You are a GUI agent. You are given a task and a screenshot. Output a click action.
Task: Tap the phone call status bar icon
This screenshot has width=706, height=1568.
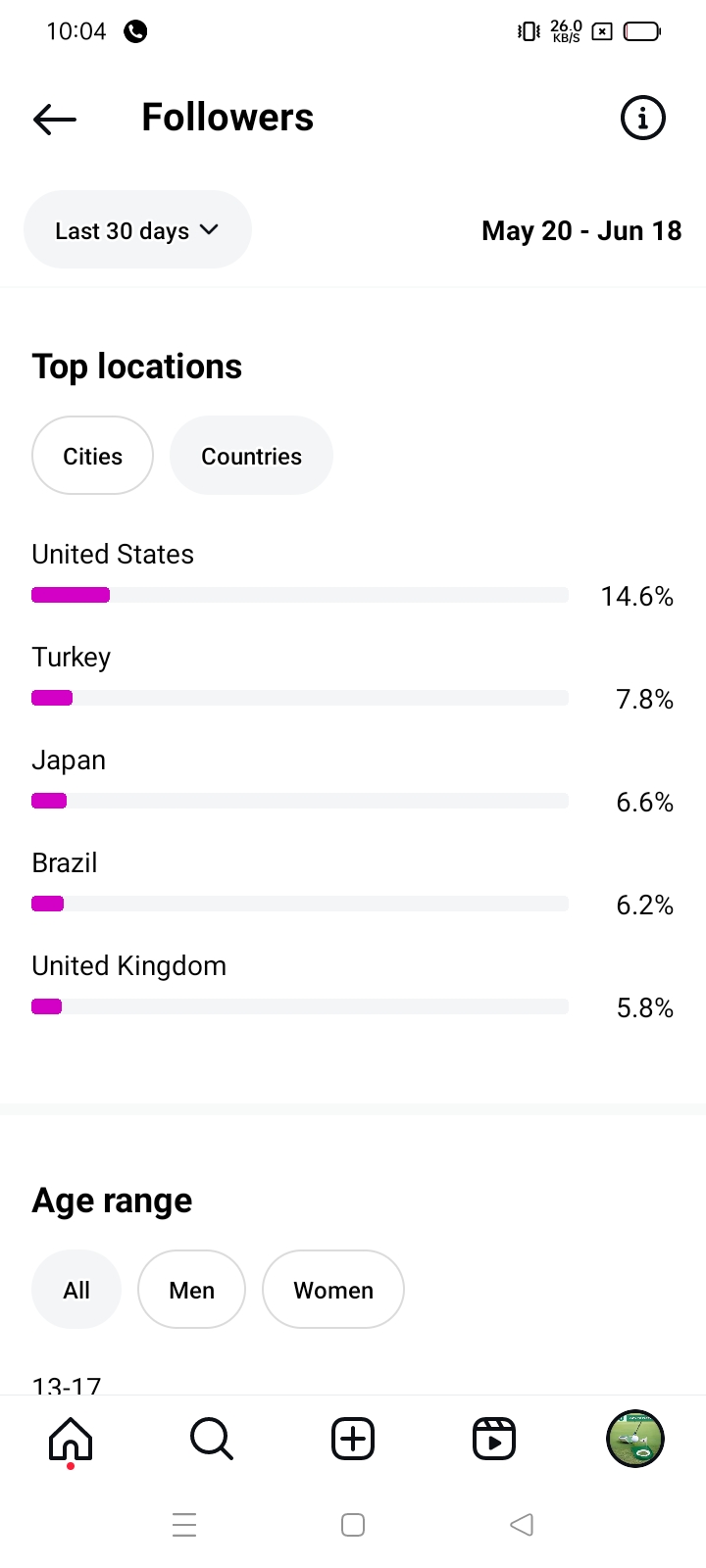pos(134,30)
